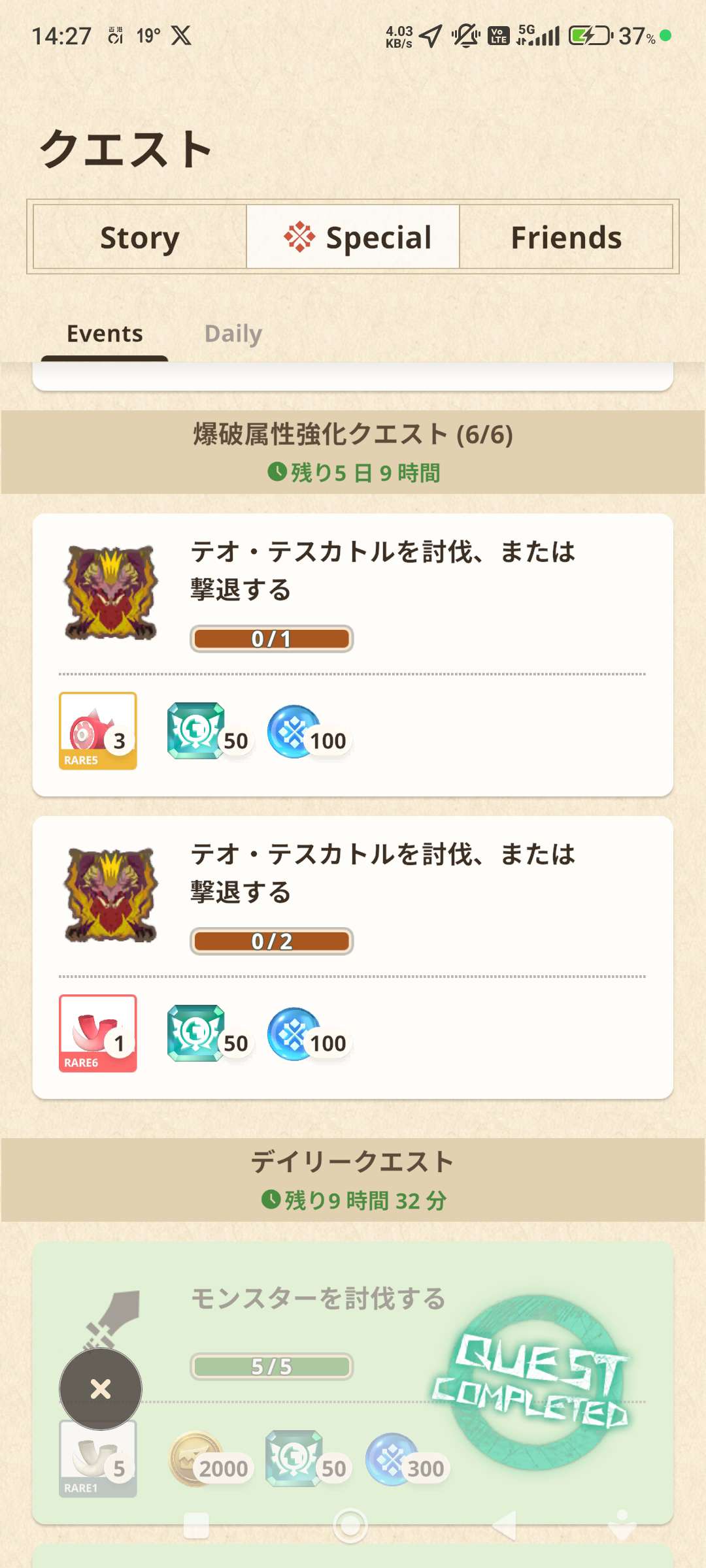Go back using the system back button

tap(505, 1526)
